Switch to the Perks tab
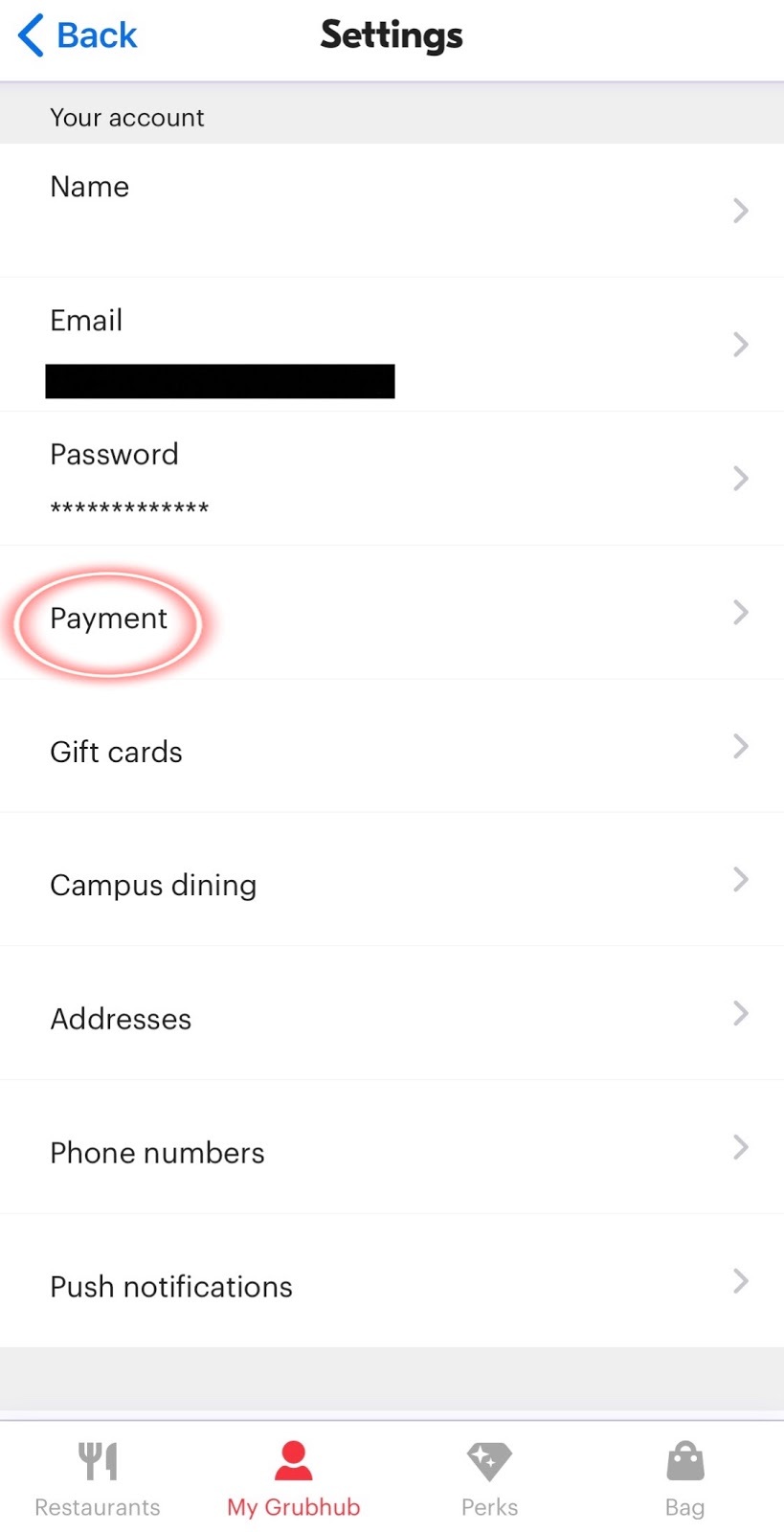The width and height of the screenshot is (784, 1532). coord(489,1479)
